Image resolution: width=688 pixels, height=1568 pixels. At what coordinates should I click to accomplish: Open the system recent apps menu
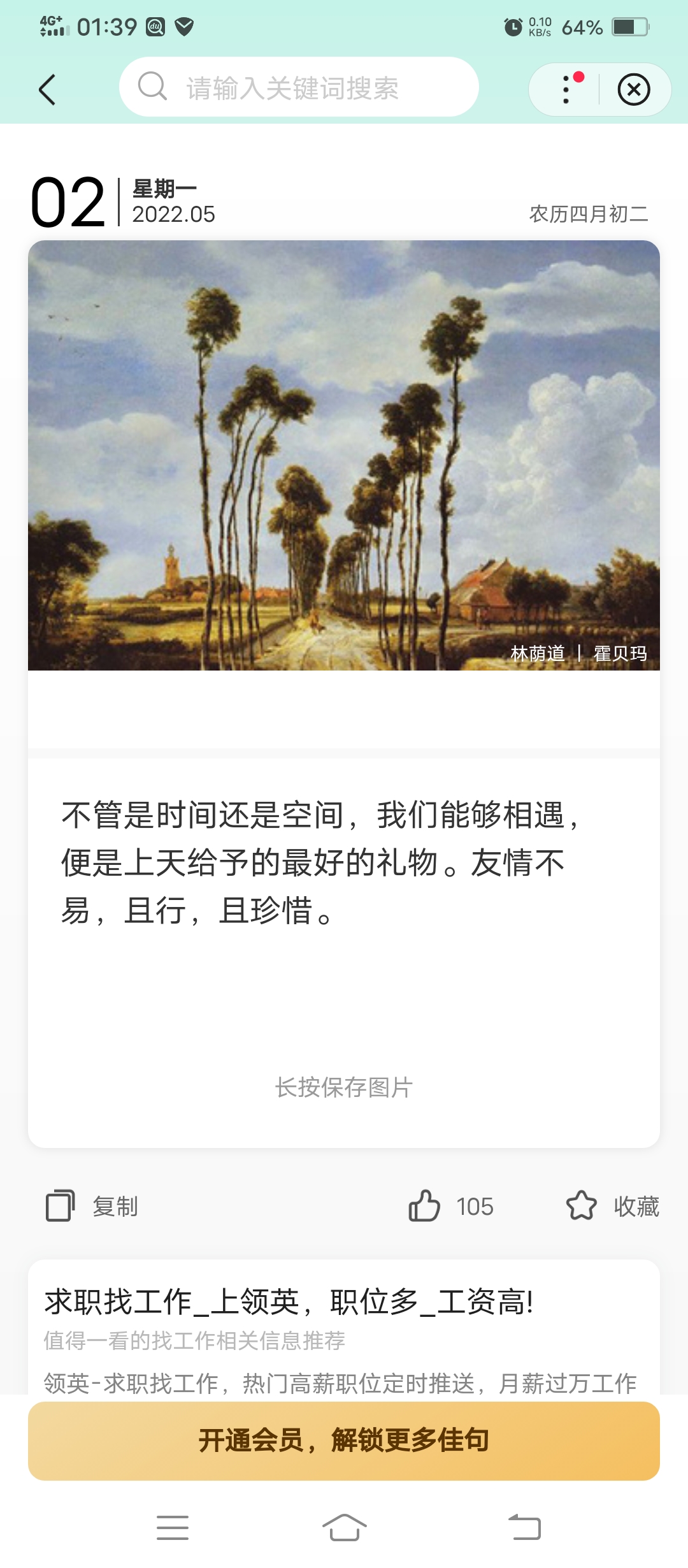173,1527
